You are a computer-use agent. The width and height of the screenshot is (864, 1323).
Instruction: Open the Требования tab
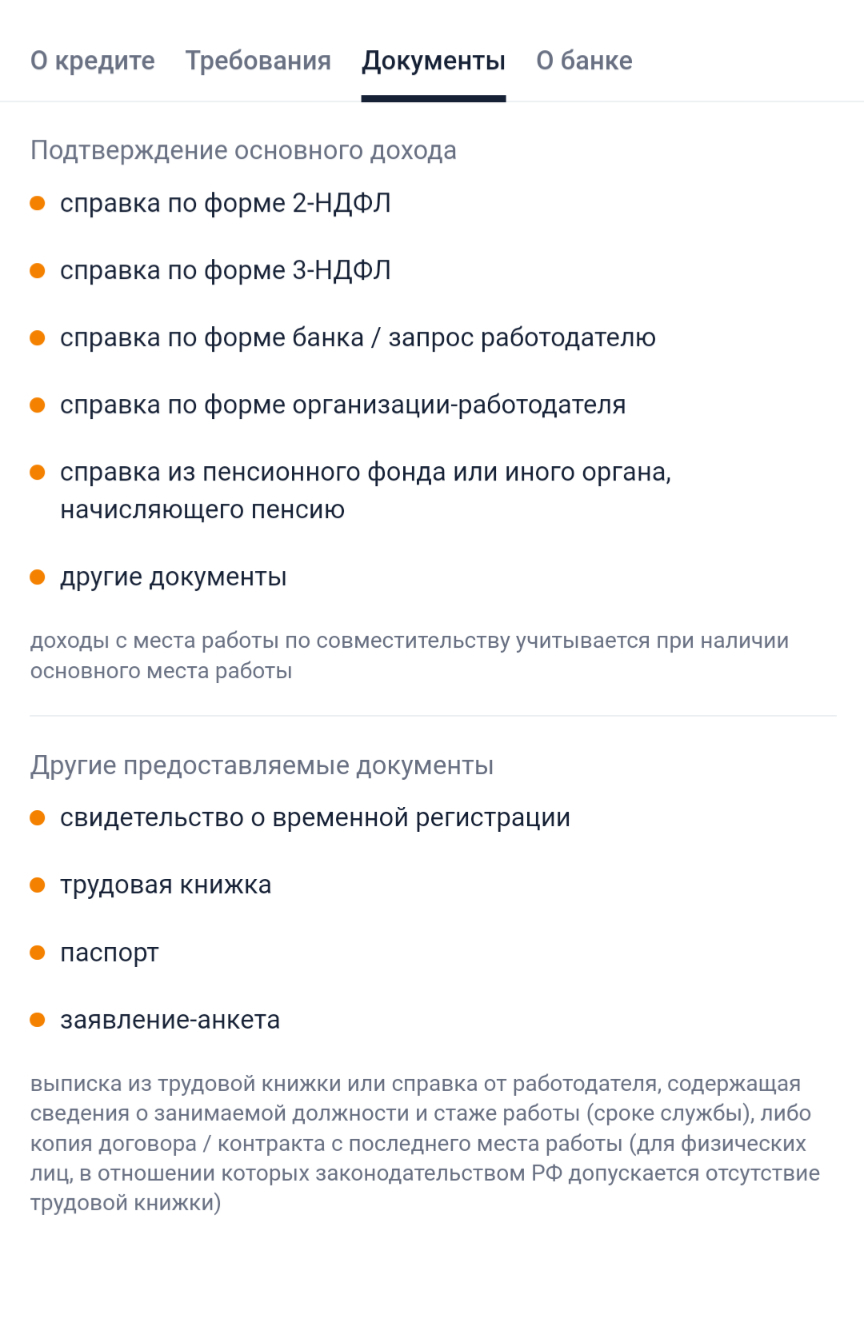(x=258, y=61)
